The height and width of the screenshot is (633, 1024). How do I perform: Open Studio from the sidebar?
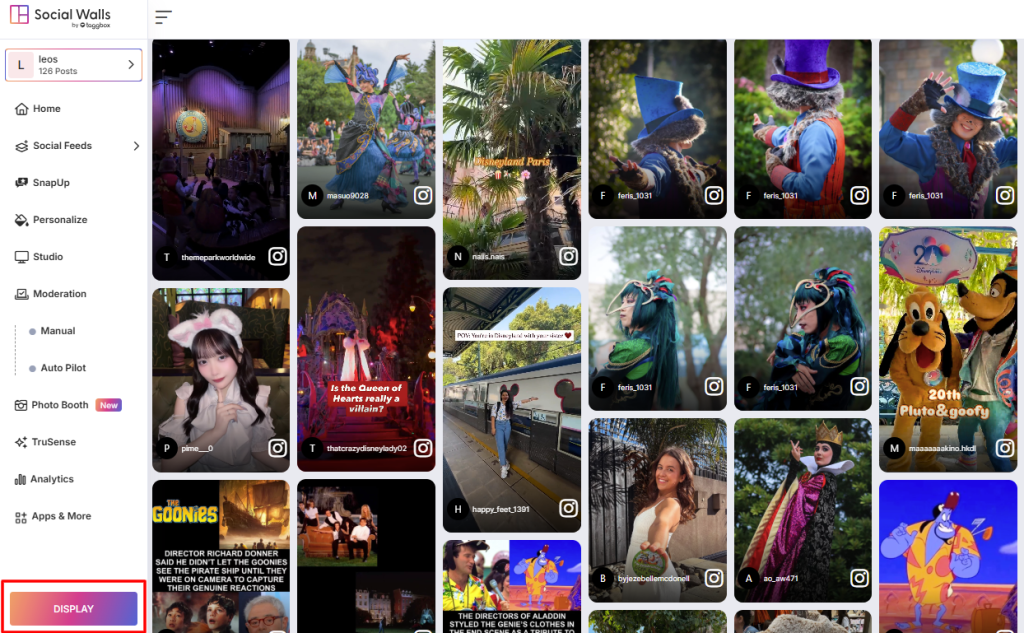(x=47, y=257)
